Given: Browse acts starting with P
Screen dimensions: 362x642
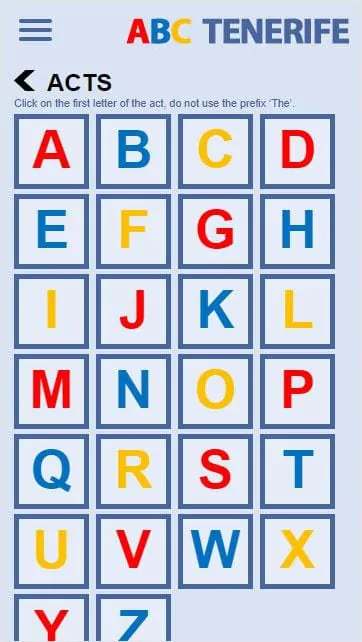Looking at the screenshot, I should 298,391.
